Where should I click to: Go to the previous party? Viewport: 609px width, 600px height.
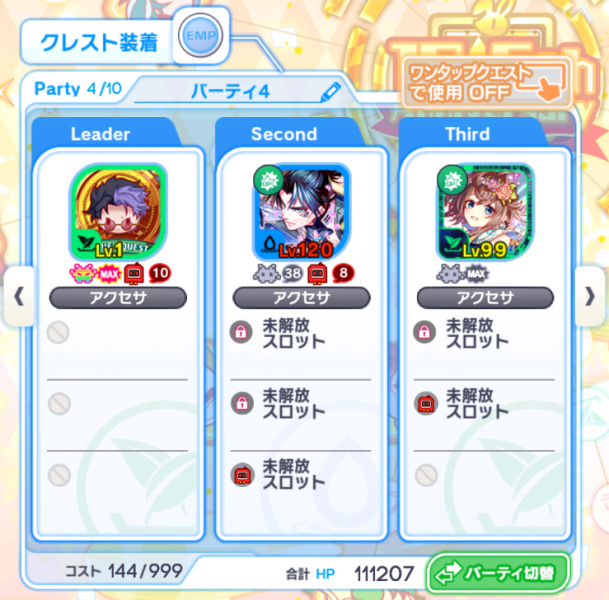tap(16, 297)
